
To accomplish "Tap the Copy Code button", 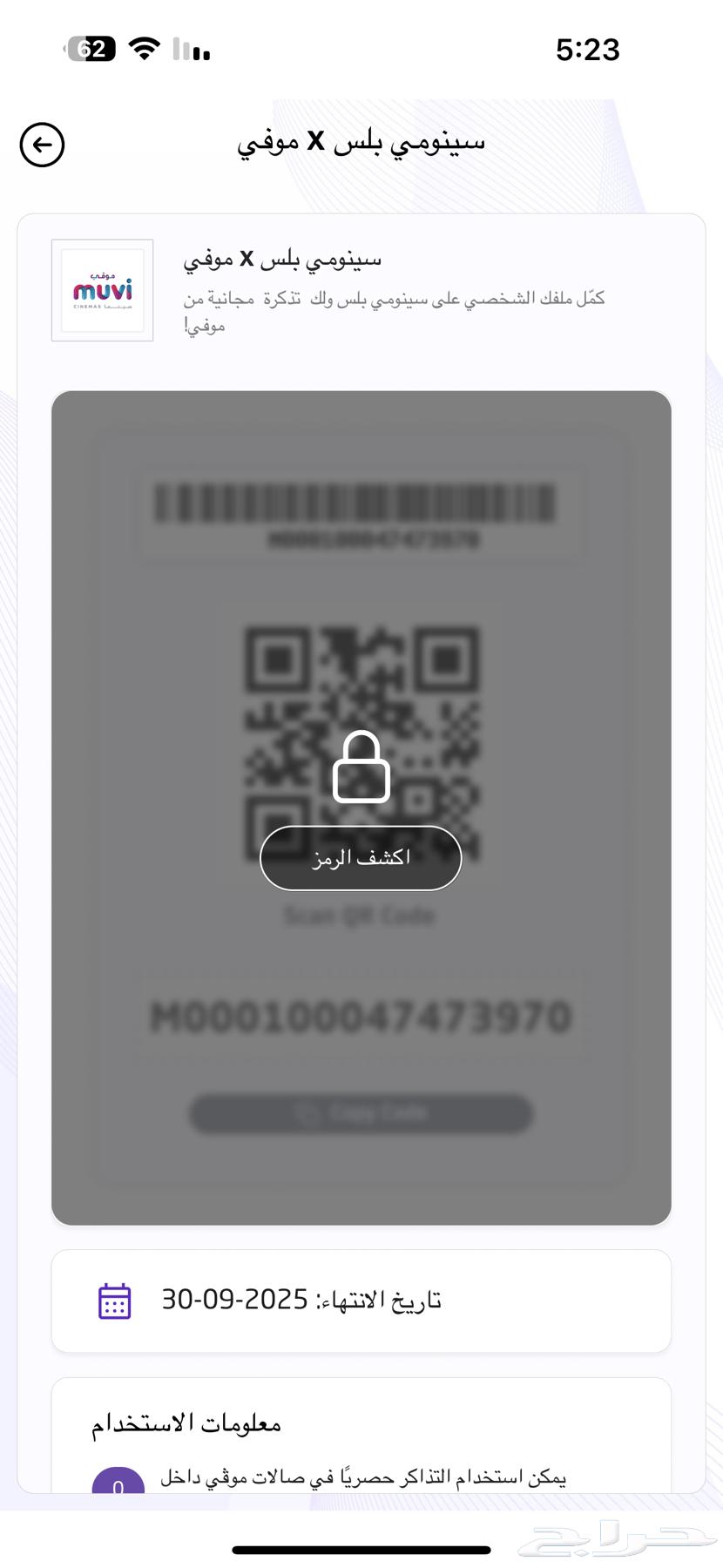I will click(x=360, y=1112).
